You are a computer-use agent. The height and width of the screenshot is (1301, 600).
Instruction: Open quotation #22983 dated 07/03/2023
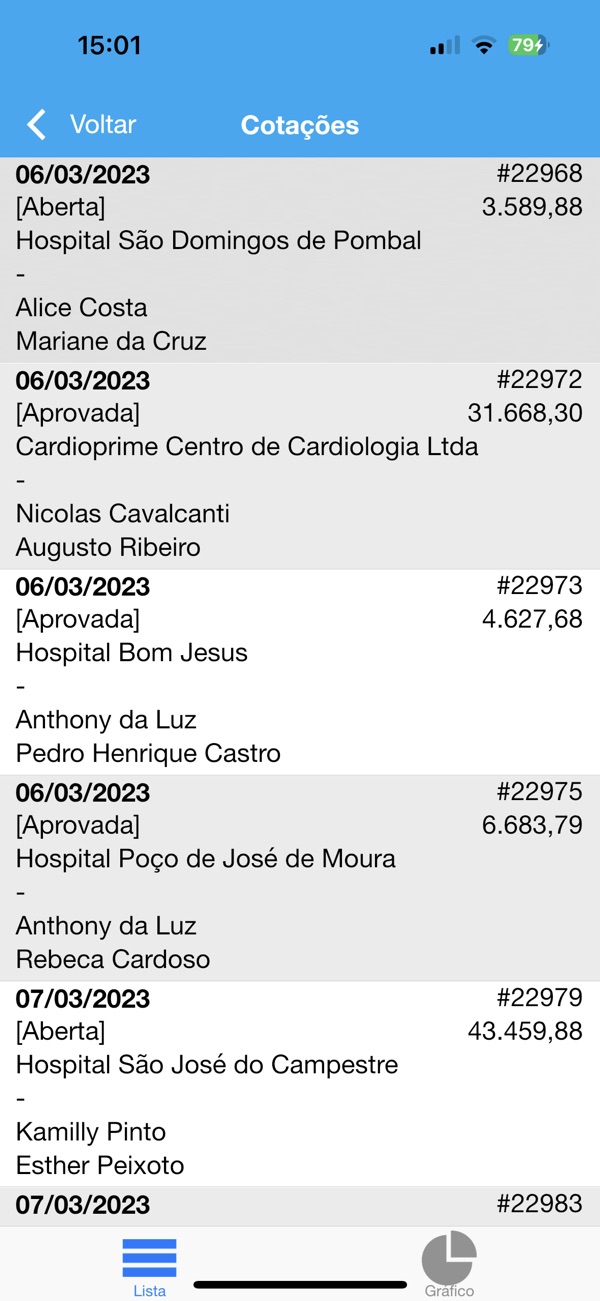(x=300, y=1205)
